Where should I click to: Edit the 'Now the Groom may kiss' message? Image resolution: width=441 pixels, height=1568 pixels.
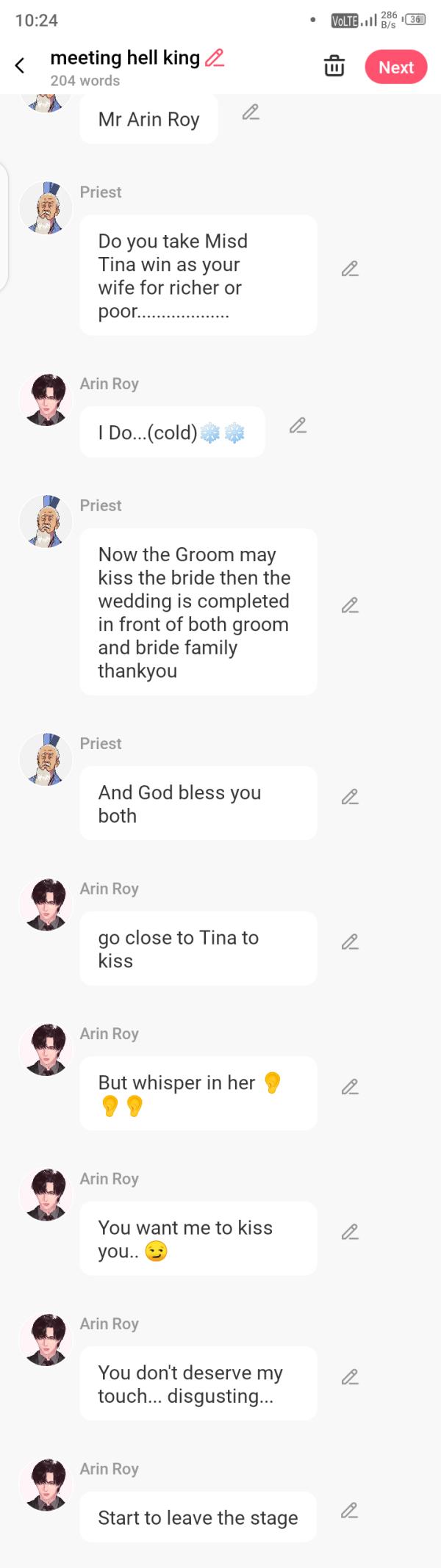click(x=350, y=605)
